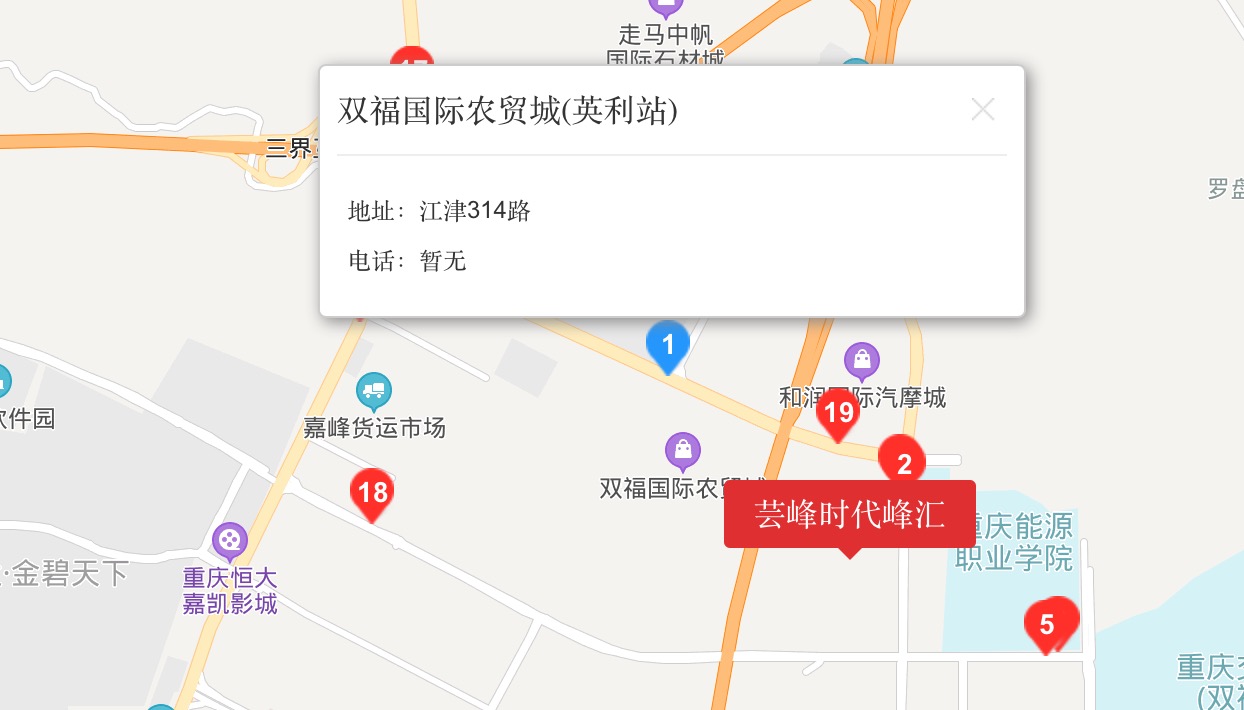
Task: Select red map marker number 5
Action: coord(1046,625)
